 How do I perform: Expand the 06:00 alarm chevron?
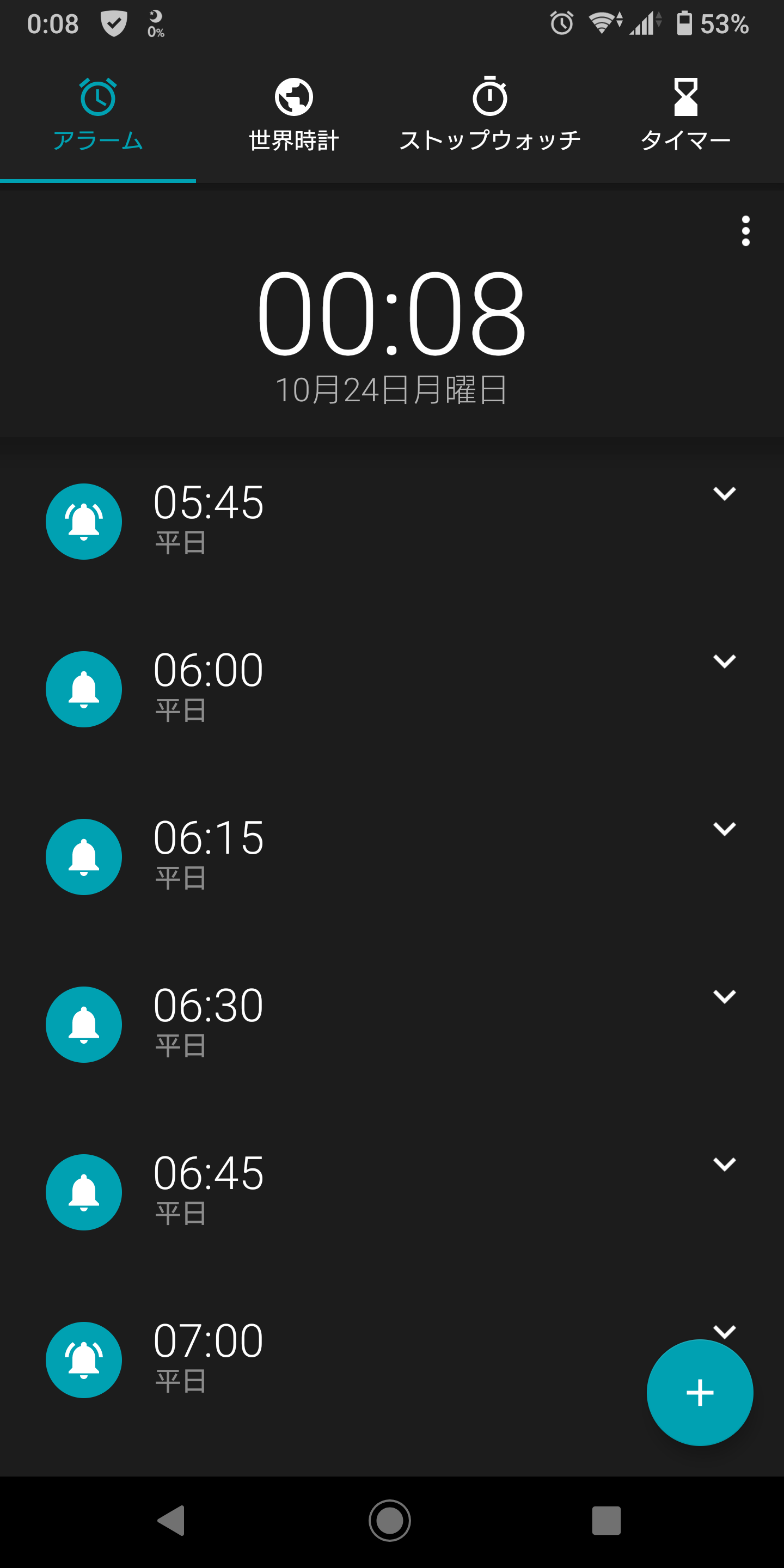(x=724, y=661)
